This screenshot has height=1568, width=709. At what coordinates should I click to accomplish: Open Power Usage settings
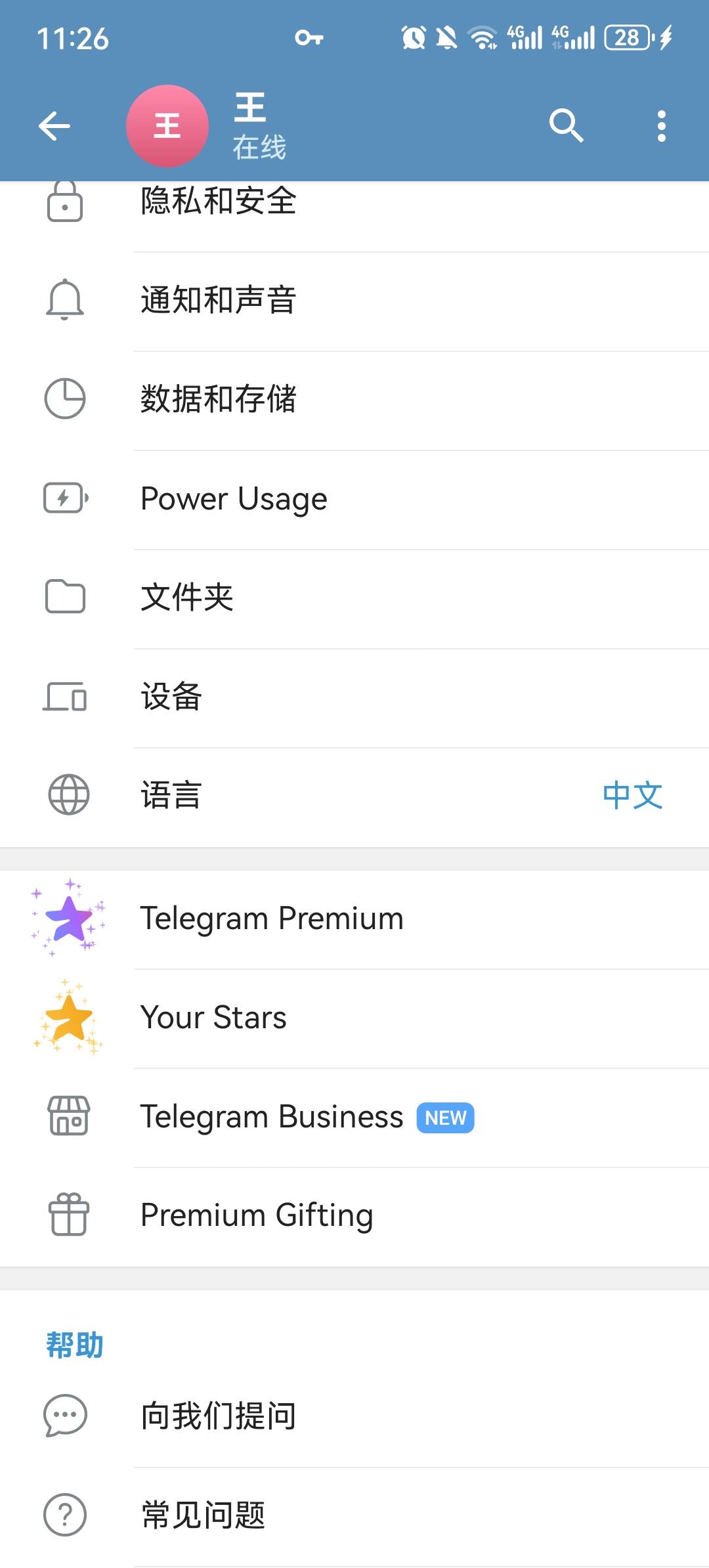(x=354, y=500)
